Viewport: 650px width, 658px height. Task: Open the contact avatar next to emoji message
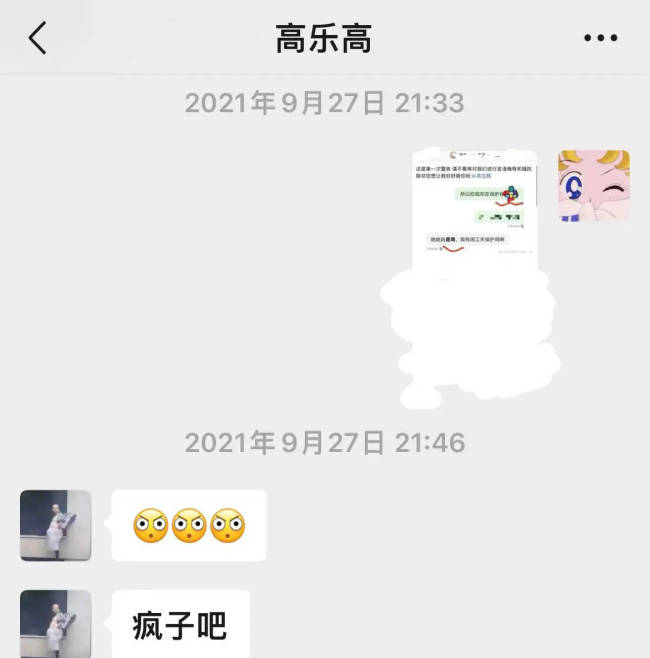(x=56, y=525)
